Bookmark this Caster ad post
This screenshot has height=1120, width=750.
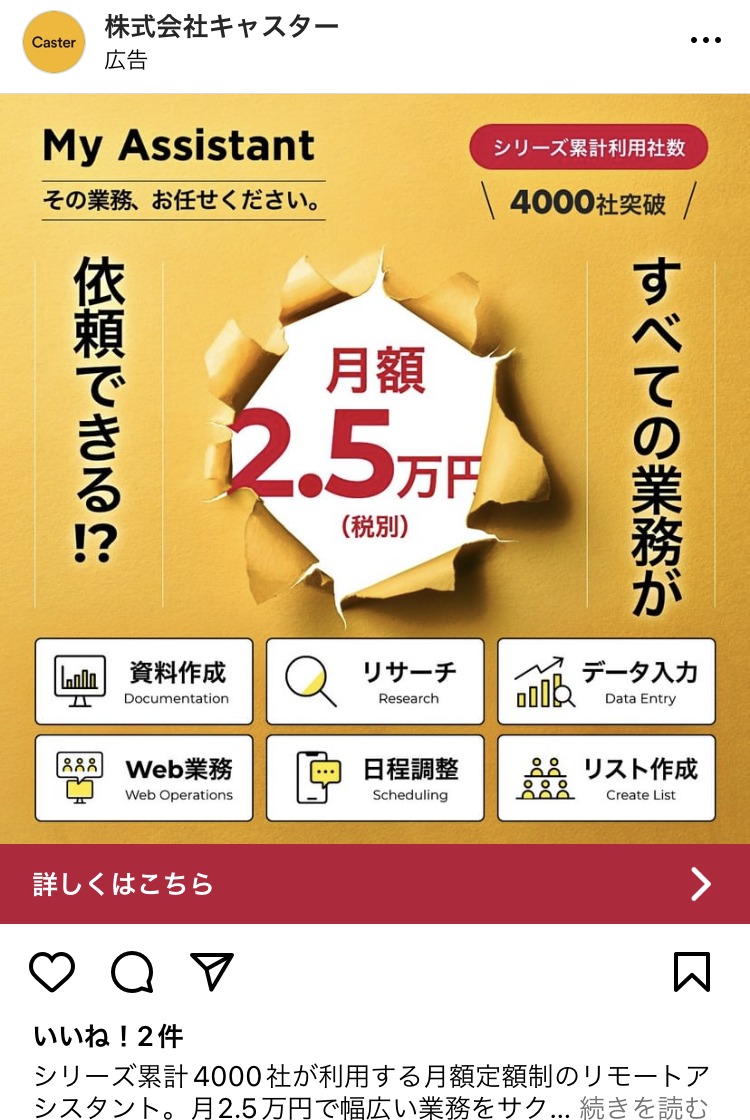click(692, 971)
